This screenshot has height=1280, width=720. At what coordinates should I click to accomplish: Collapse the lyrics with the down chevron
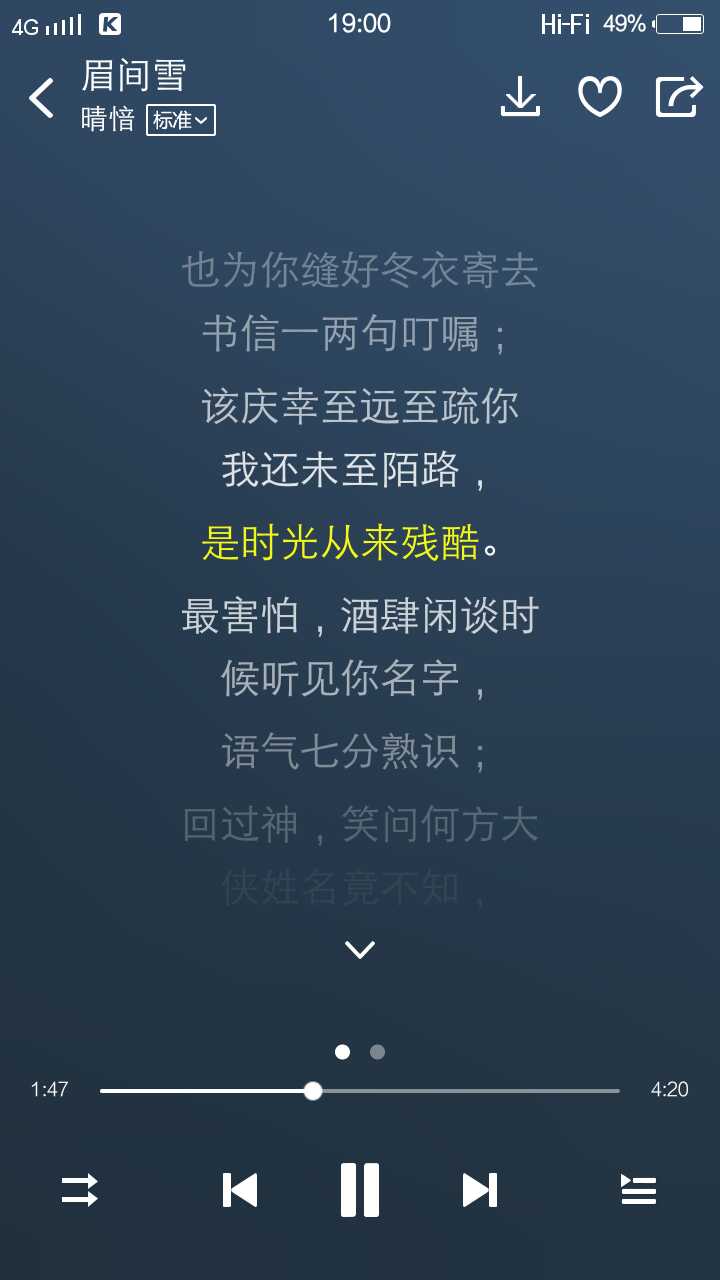coord(359,949)
